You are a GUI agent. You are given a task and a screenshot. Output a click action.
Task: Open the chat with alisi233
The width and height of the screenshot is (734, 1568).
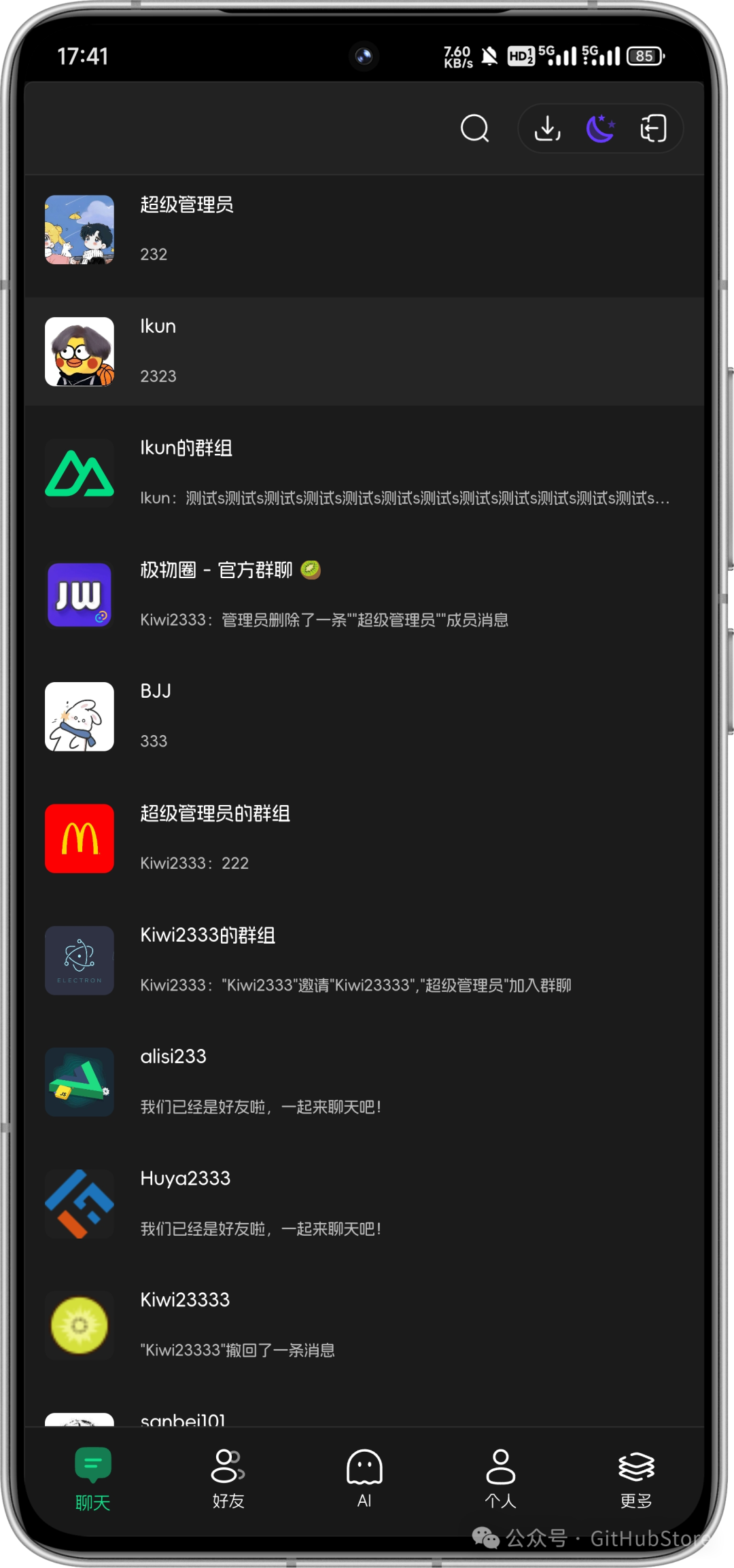364,1082
